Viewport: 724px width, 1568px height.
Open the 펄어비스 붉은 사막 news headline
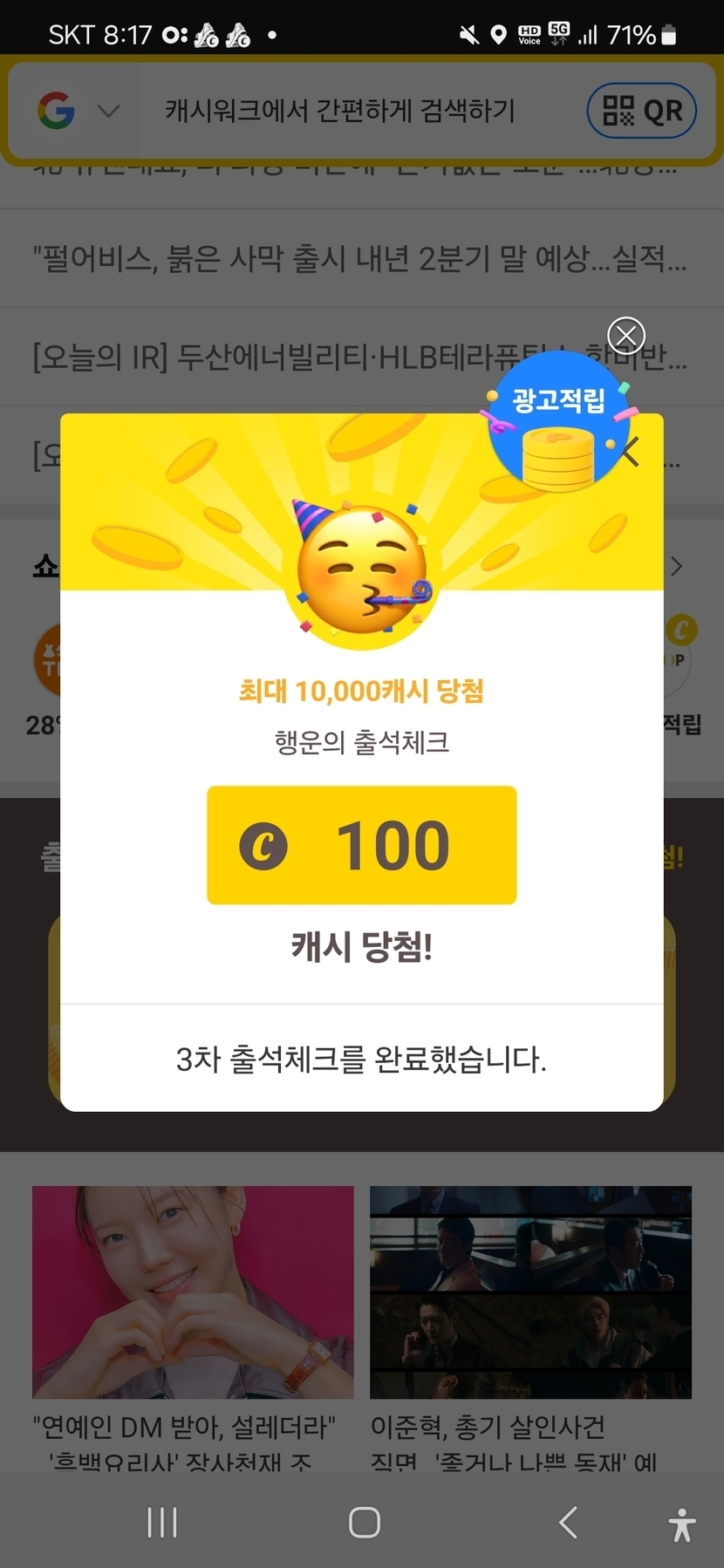[359, 259]
